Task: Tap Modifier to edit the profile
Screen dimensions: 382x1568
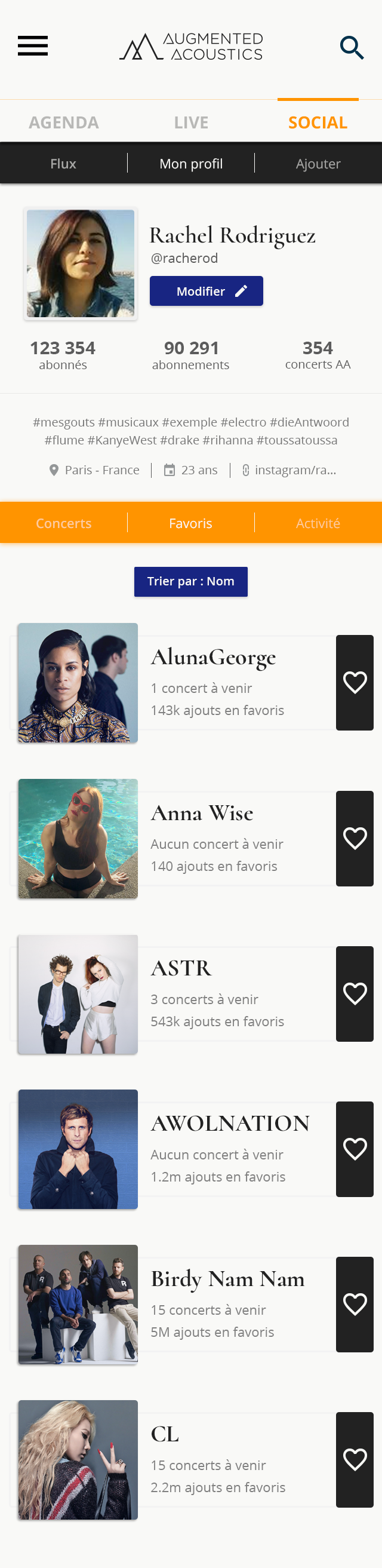Action: coord(206,291)
